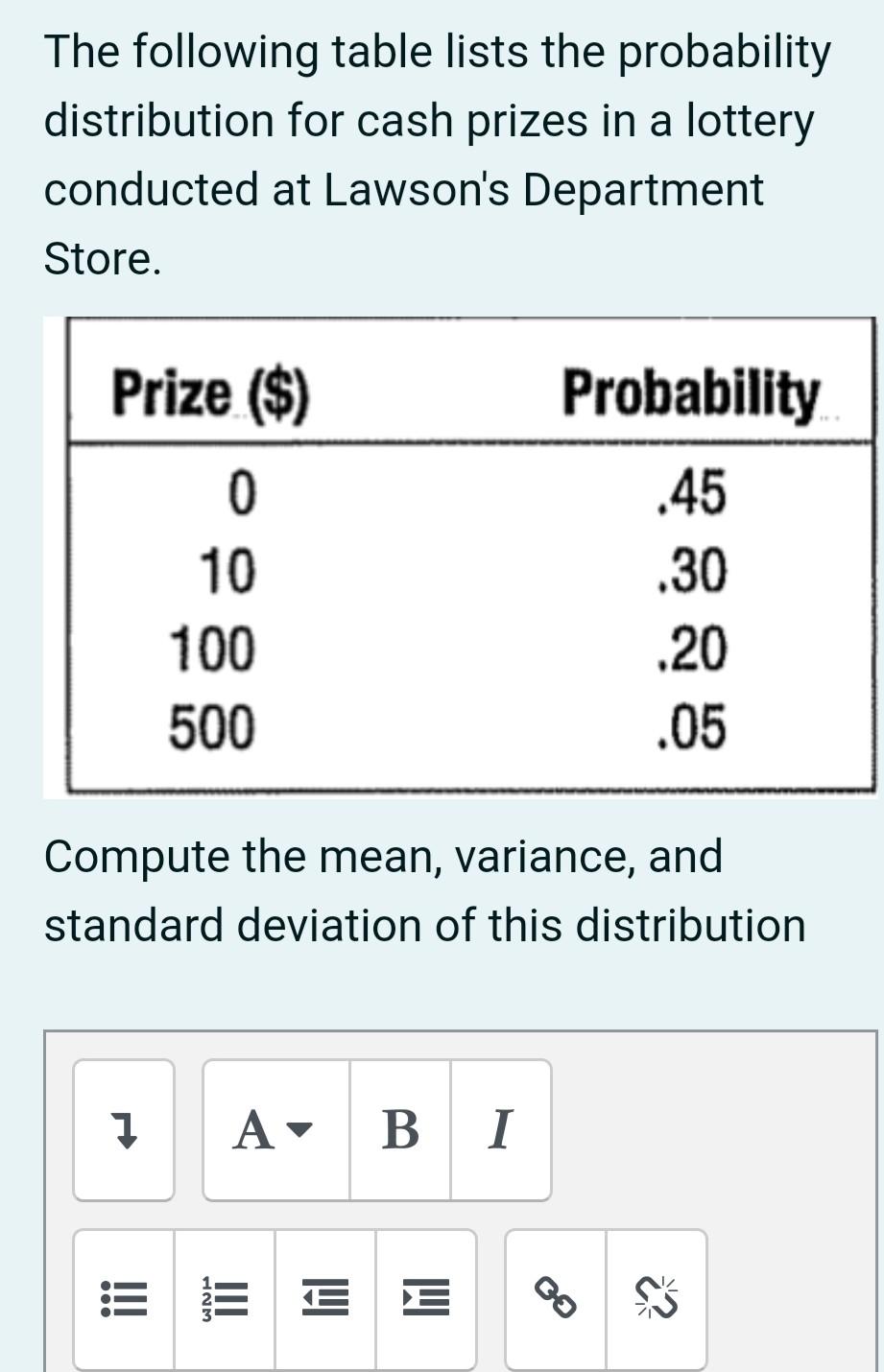This screenshot has width=884, height=1372.
Task: Expand the editor toolbar with the arrow button
Action: [123, 1132]
